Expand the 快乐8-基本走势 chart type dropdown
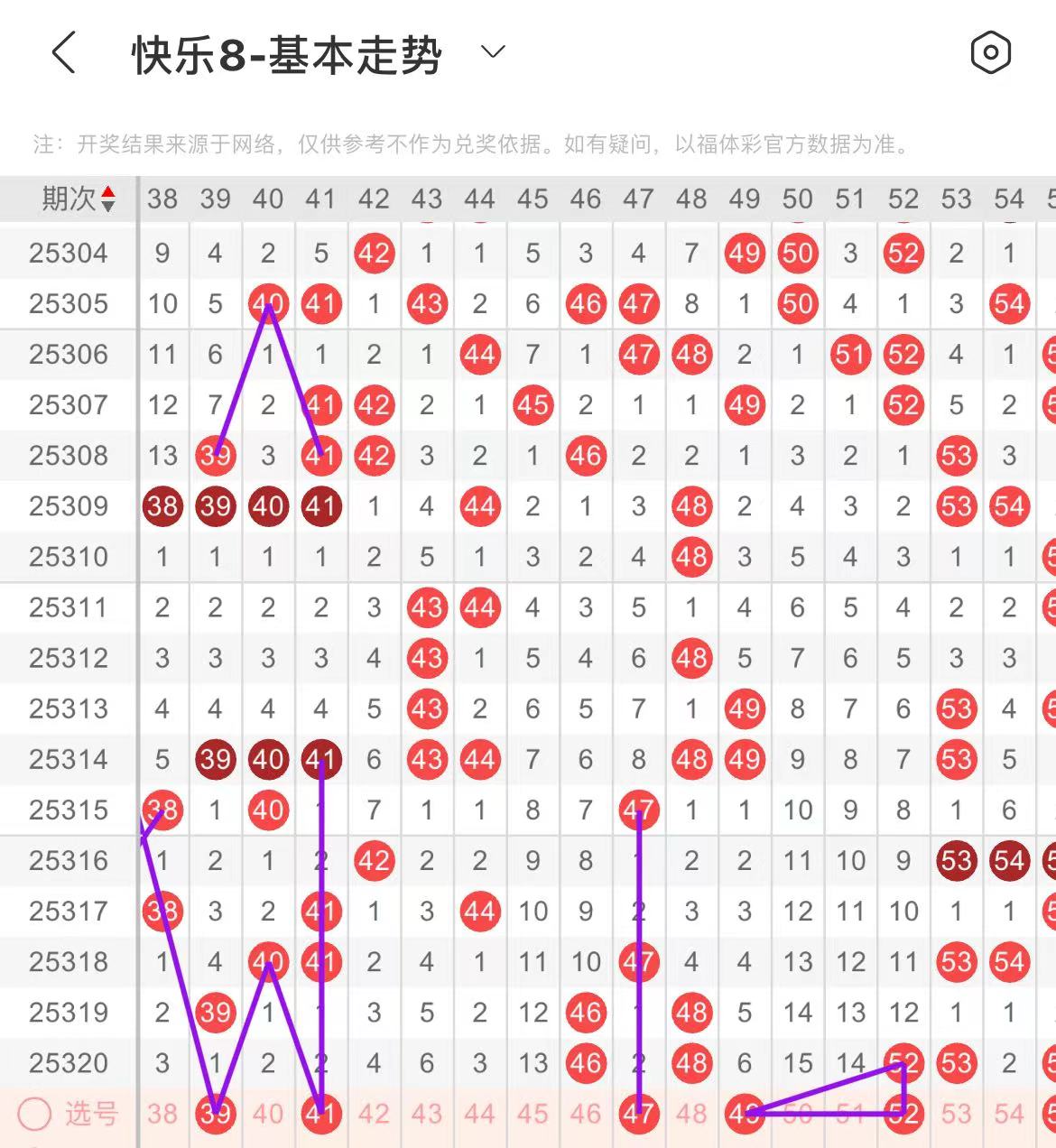Viewport: 1056px width, 1148px height. pyautogui.click(x=493, y=52)
